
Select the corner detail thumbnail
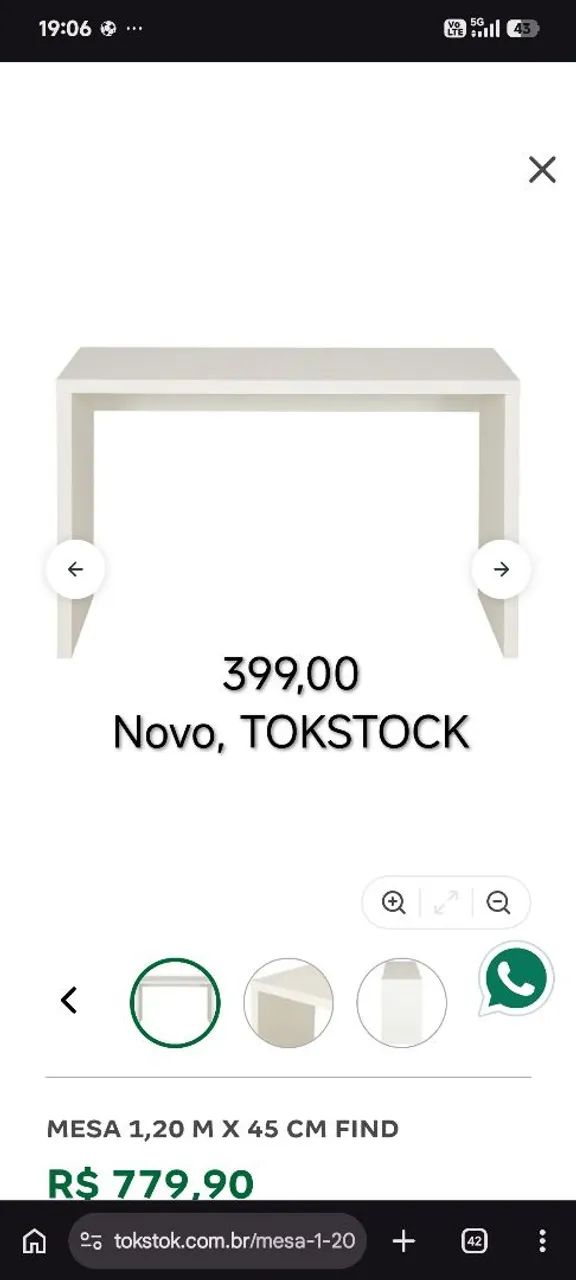pyautogui.click(x=288, y=1003)
